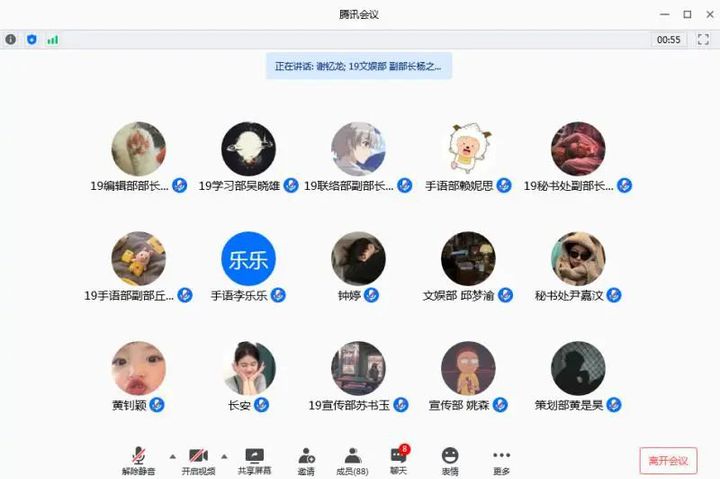
Task: Maximize the meeting window
Action: point(687,14)
